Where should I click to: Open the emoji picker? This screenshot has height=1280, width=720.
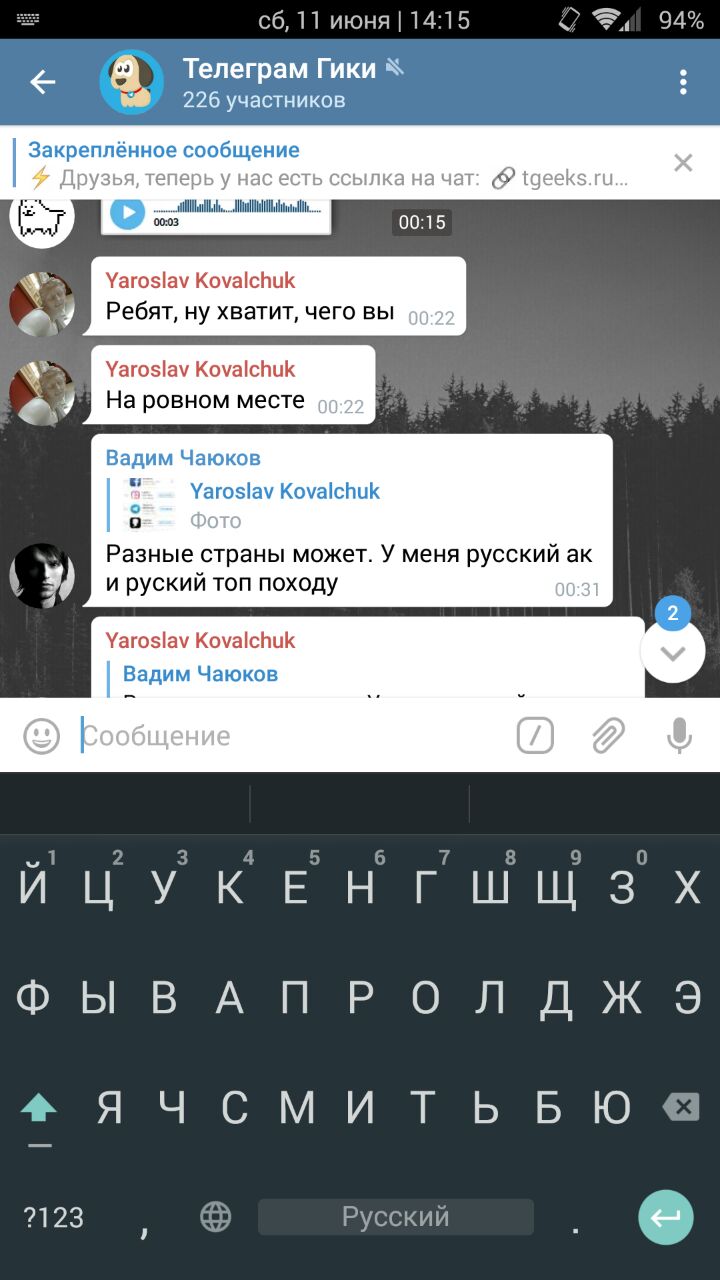42,737
